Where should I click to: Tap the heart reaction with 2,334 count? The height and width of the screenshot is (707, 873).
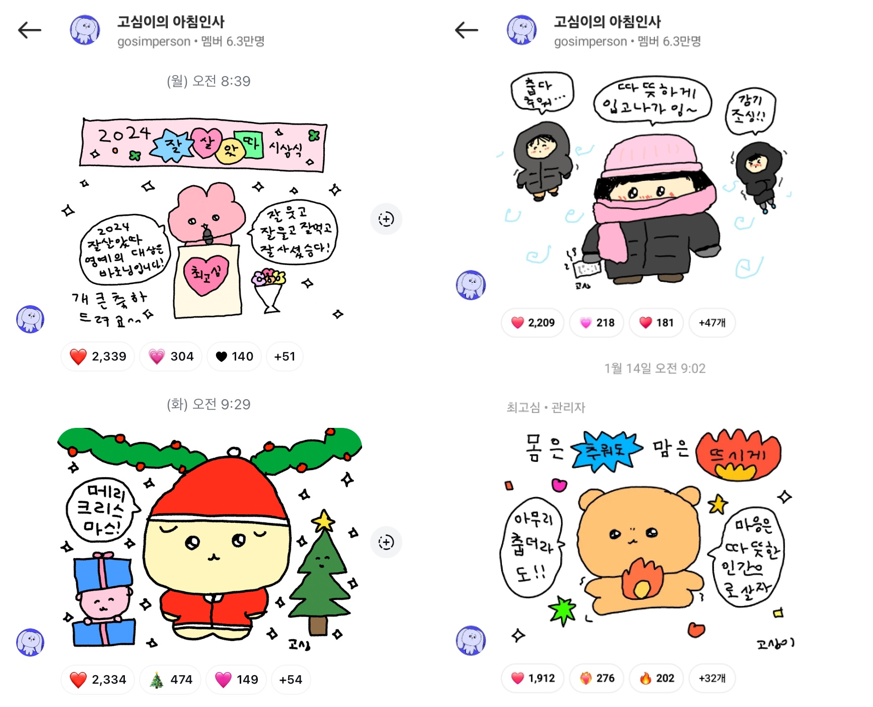(98, 680)
